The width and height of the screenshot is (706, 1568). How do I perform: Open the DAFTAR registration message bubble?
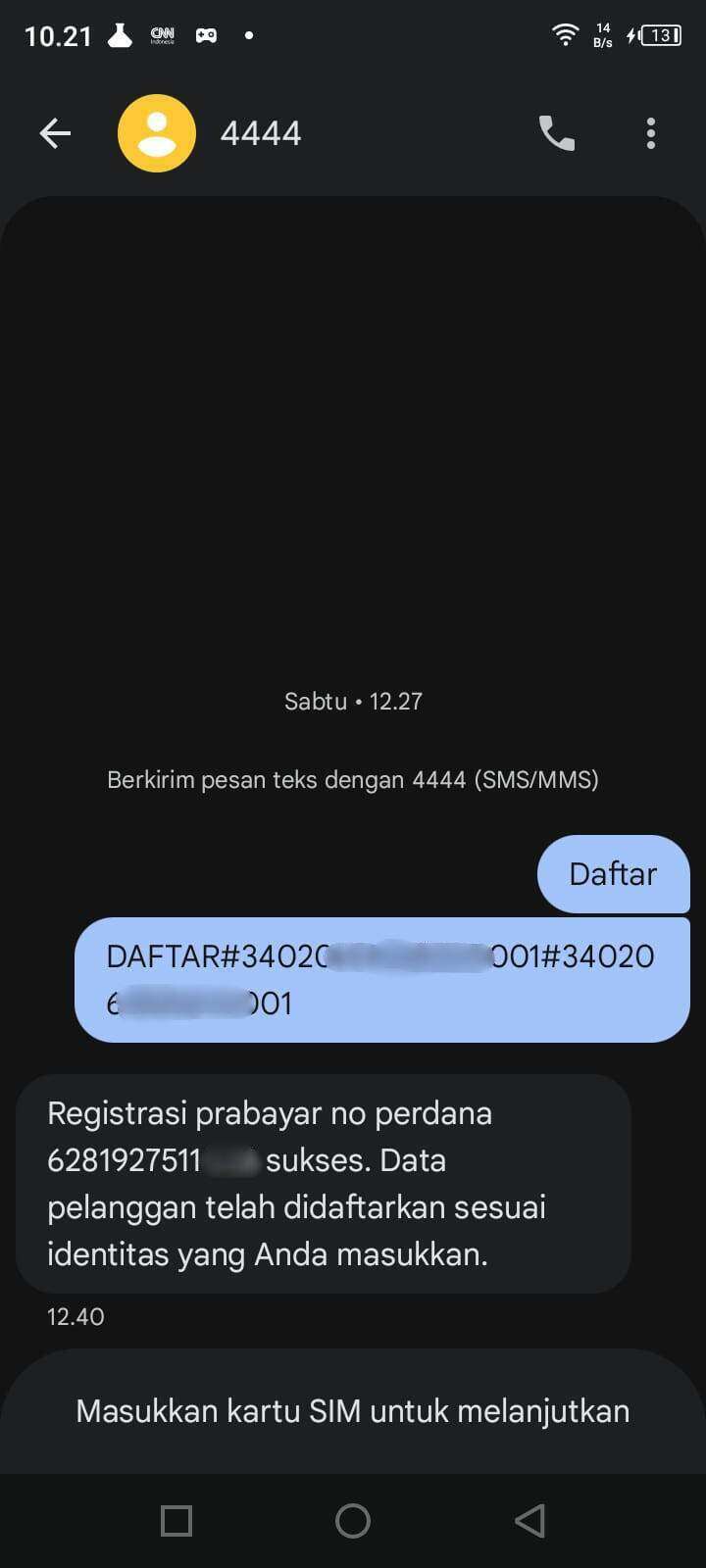pos(381,978)
